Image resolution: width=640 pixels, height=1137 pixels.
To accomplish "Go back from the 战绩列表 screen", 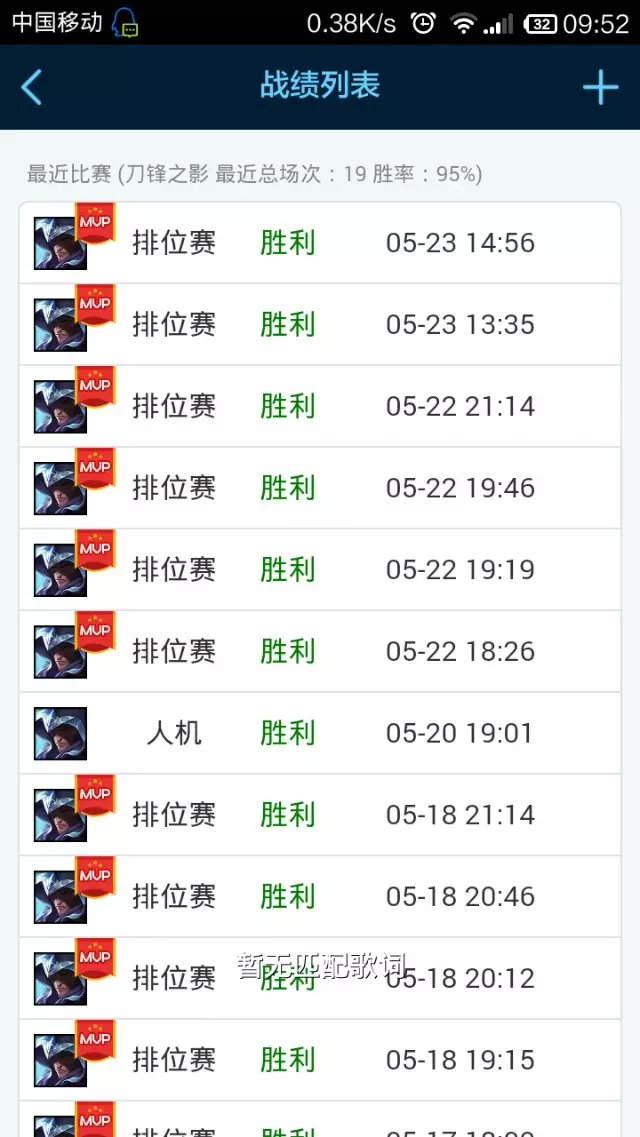I will tap(32, 87).
